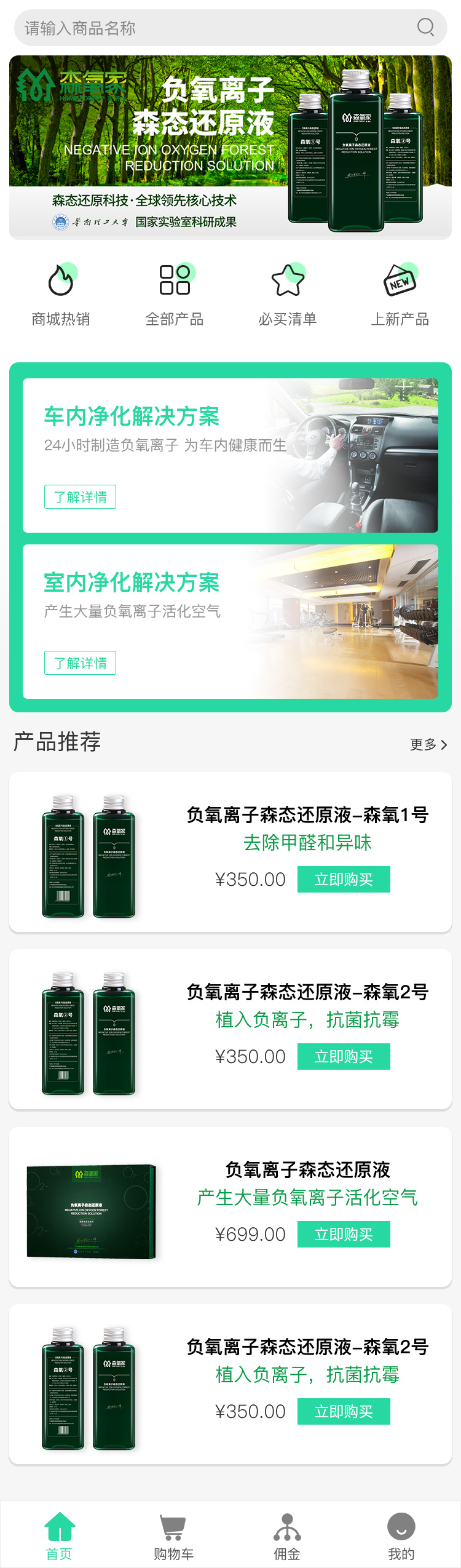Tap 了解详情 under 车内净化解决方案
Image resolution: width=461 pixels, height=1568 pixels.
tap(80, 497)
